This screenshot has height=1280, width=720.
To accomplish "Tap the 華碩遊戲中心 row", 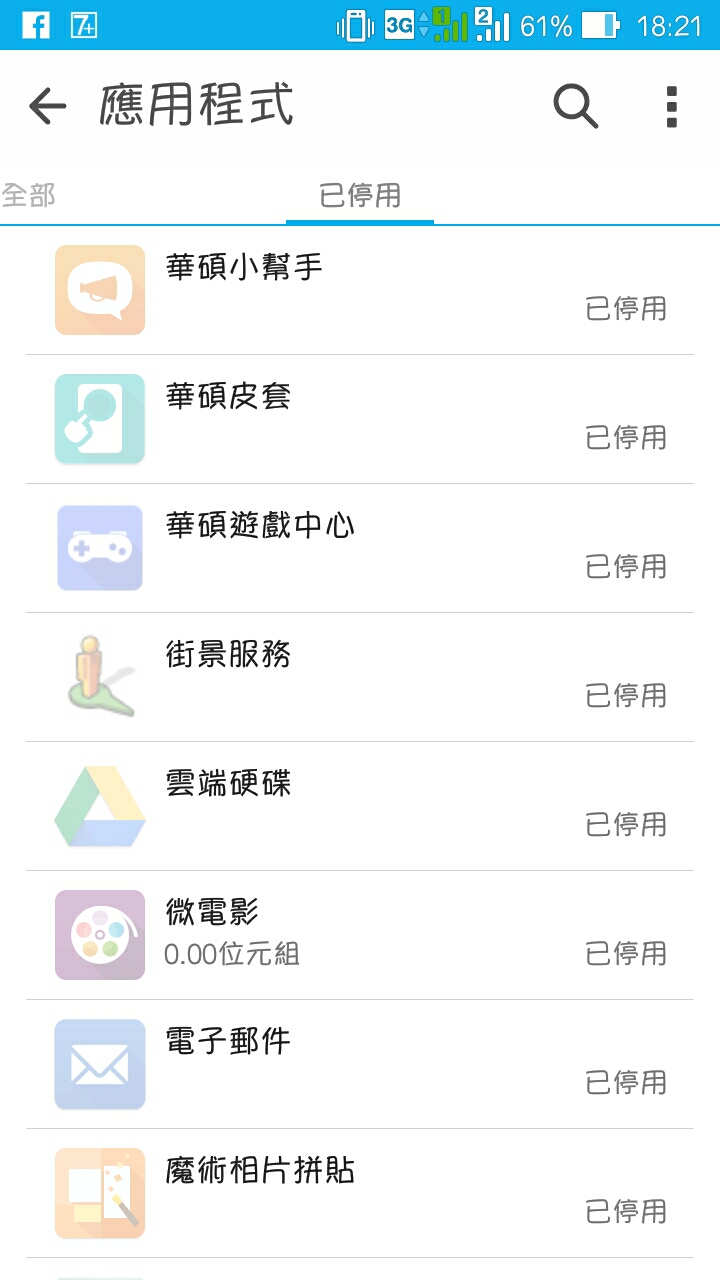I will point(360,548).
